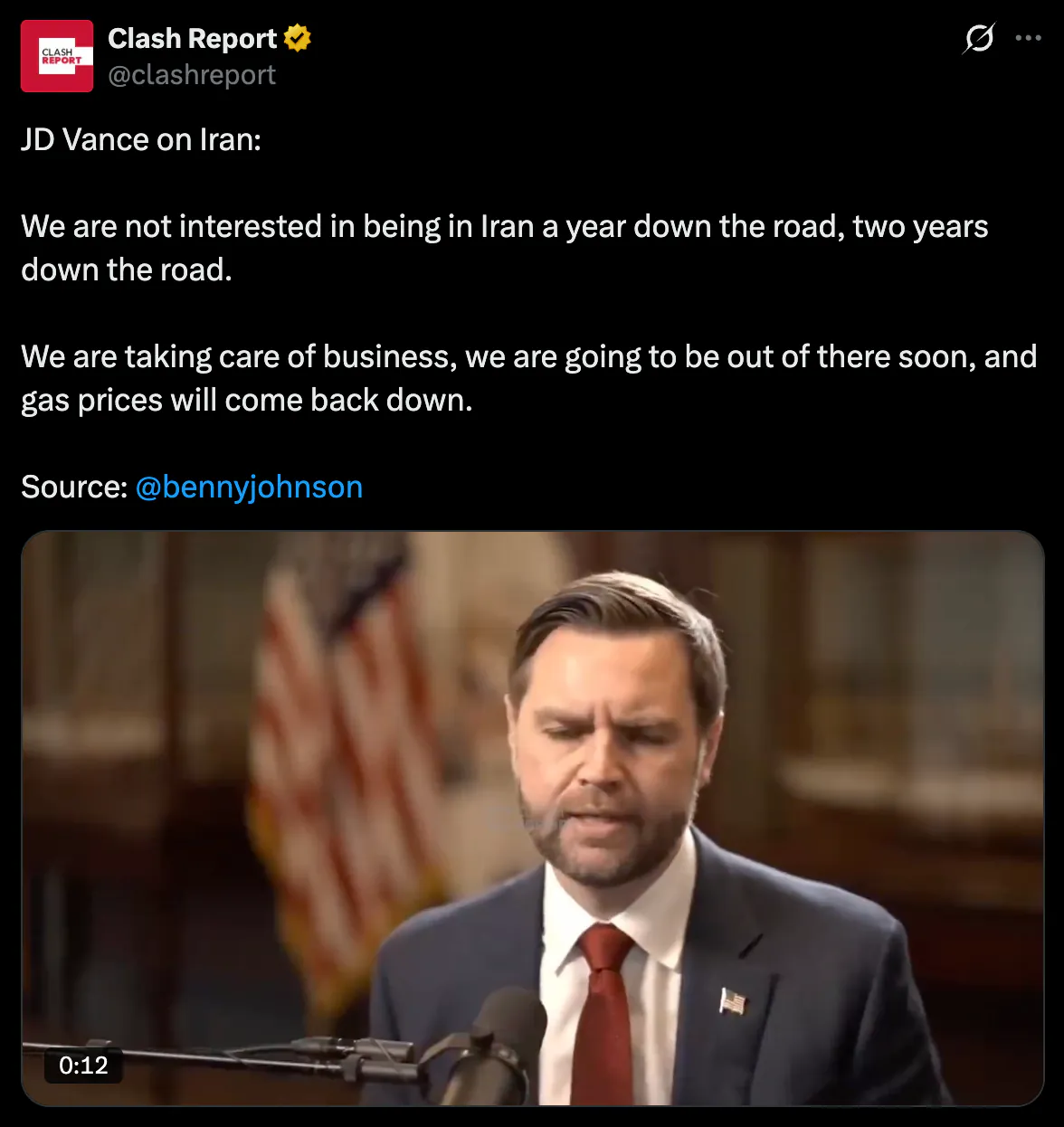Screen dimensions: 1064x1127
Task: Tap the Grok explain icon
Action: [978, 39]
